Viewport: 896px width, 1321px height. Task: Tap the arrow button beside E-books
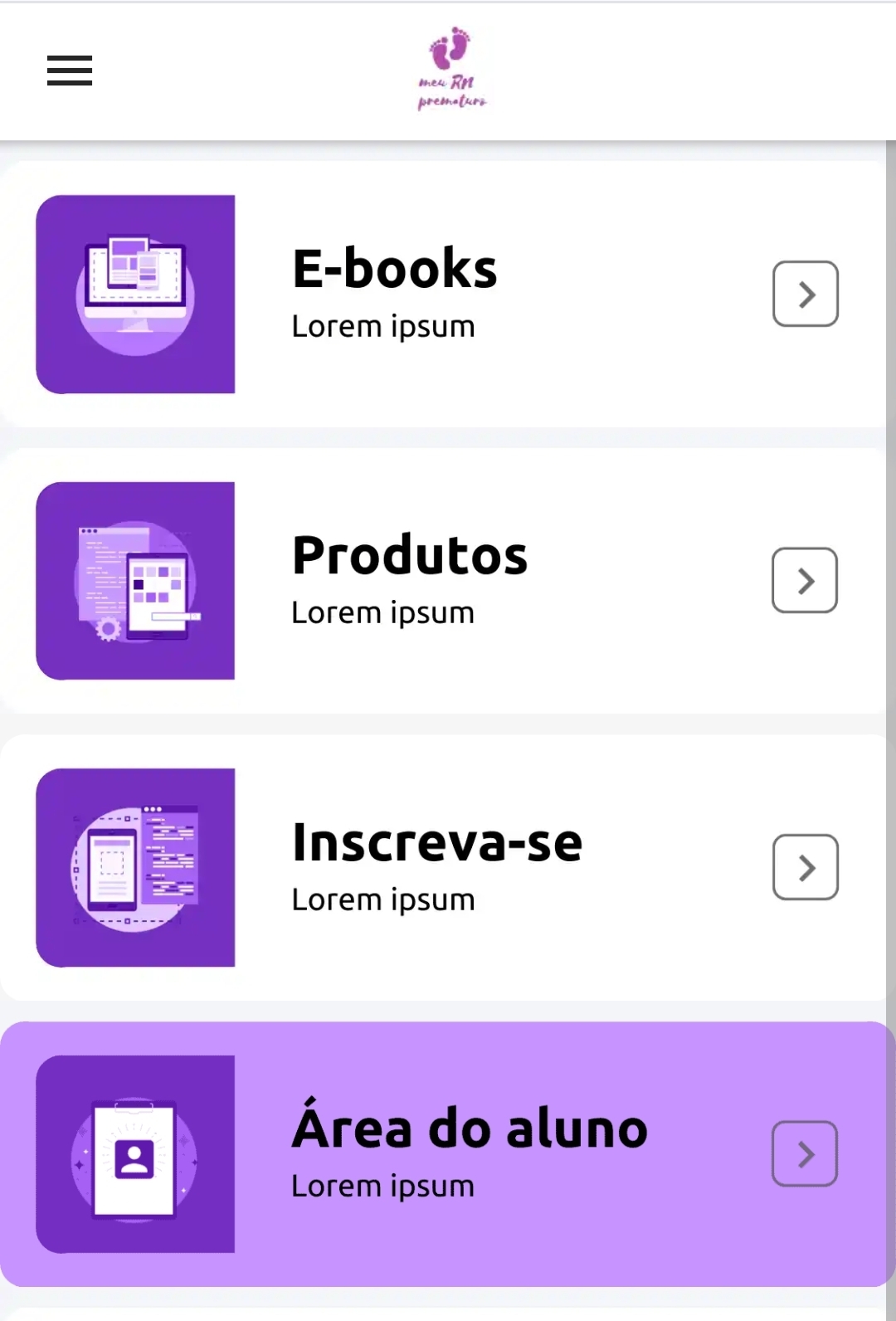coord(805,294)
